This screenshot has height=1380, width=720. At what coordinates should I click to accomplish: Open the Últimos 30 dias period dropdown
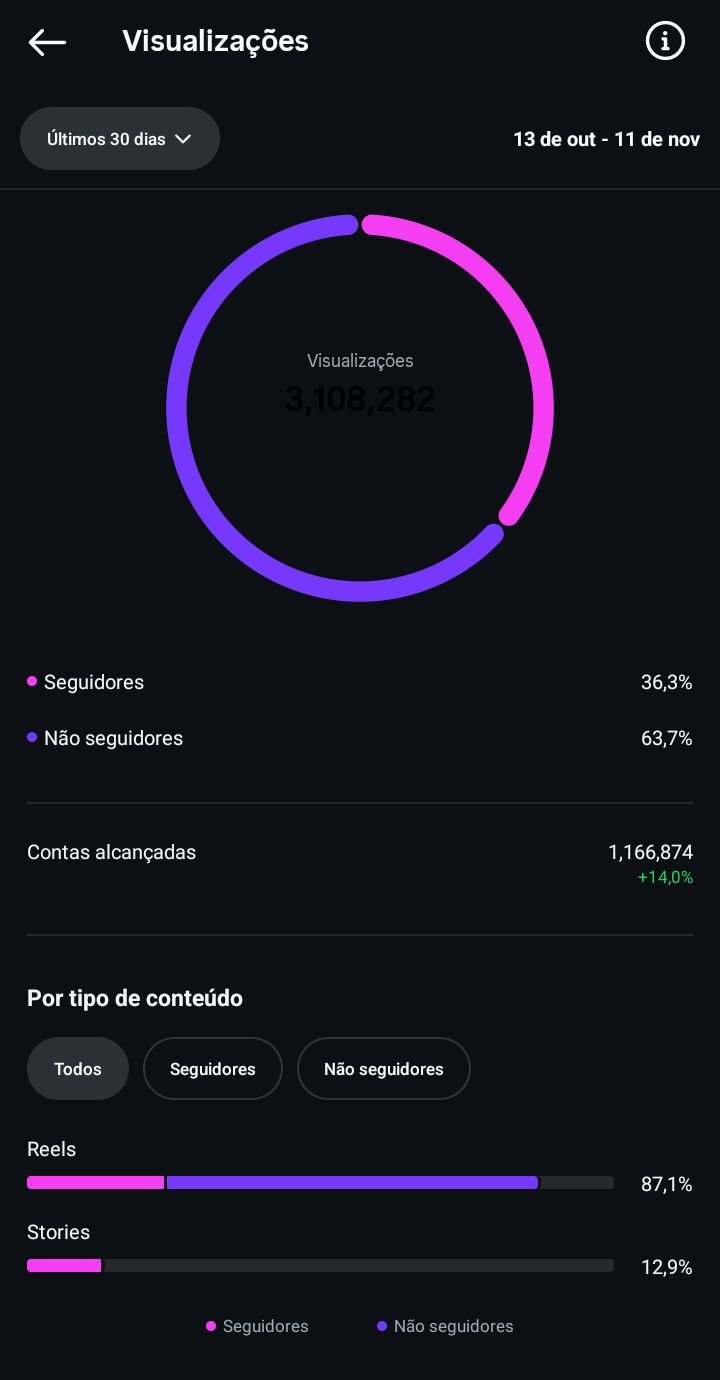tap(120, 139)
